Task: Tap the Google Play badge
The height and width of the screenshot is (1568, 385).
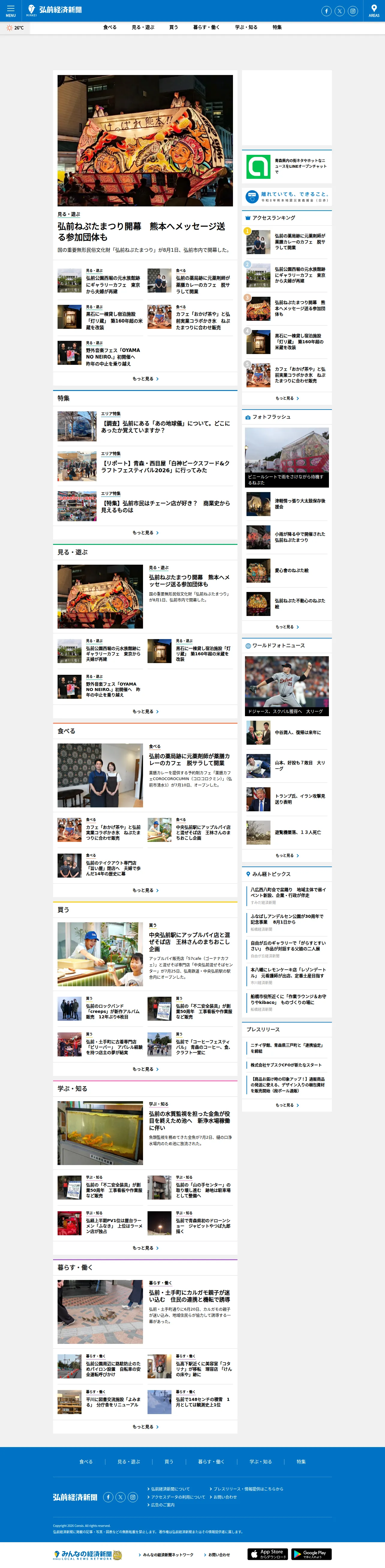Action: point(311,1554)
